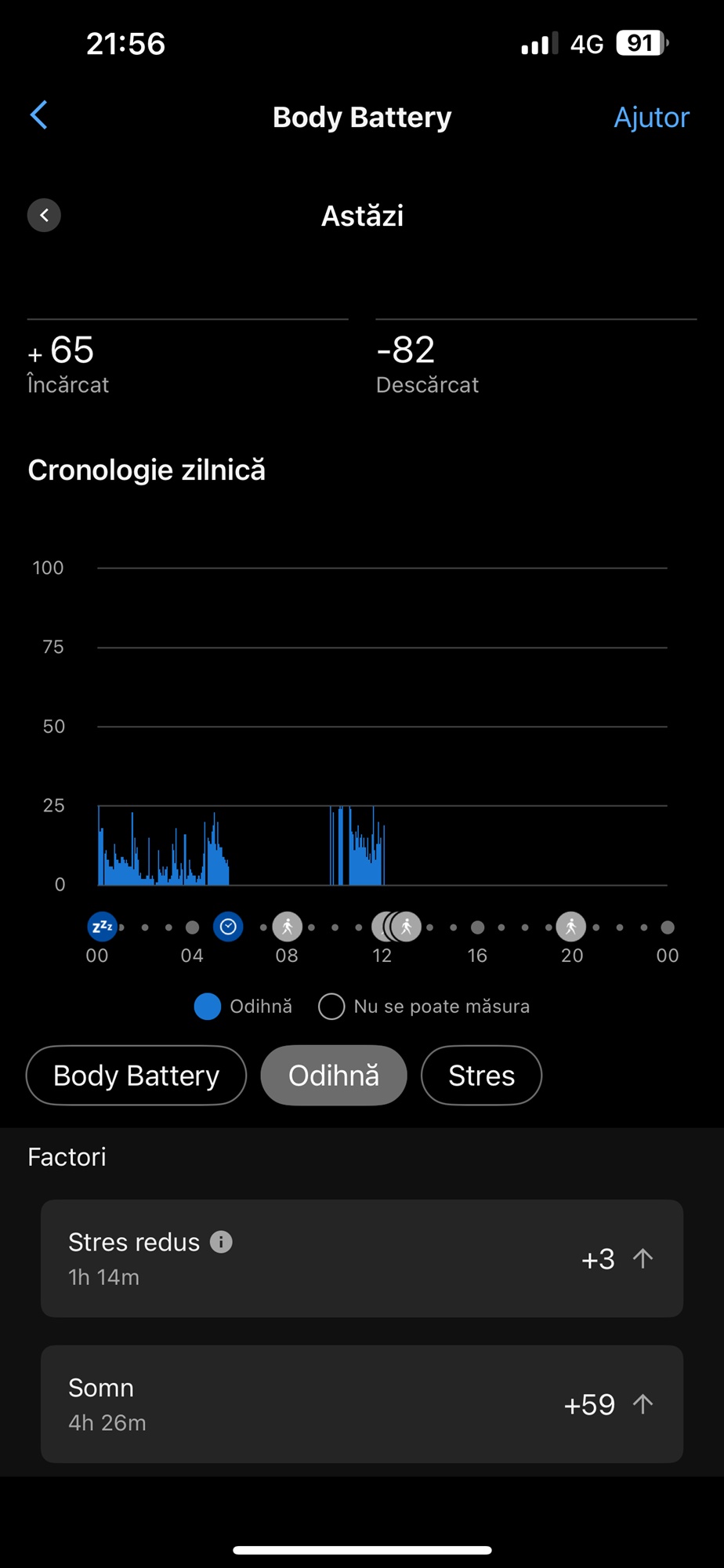Screen dimensions: 724x1568
Task: Select the Odihnă chip
Action: pos(334,1076)
